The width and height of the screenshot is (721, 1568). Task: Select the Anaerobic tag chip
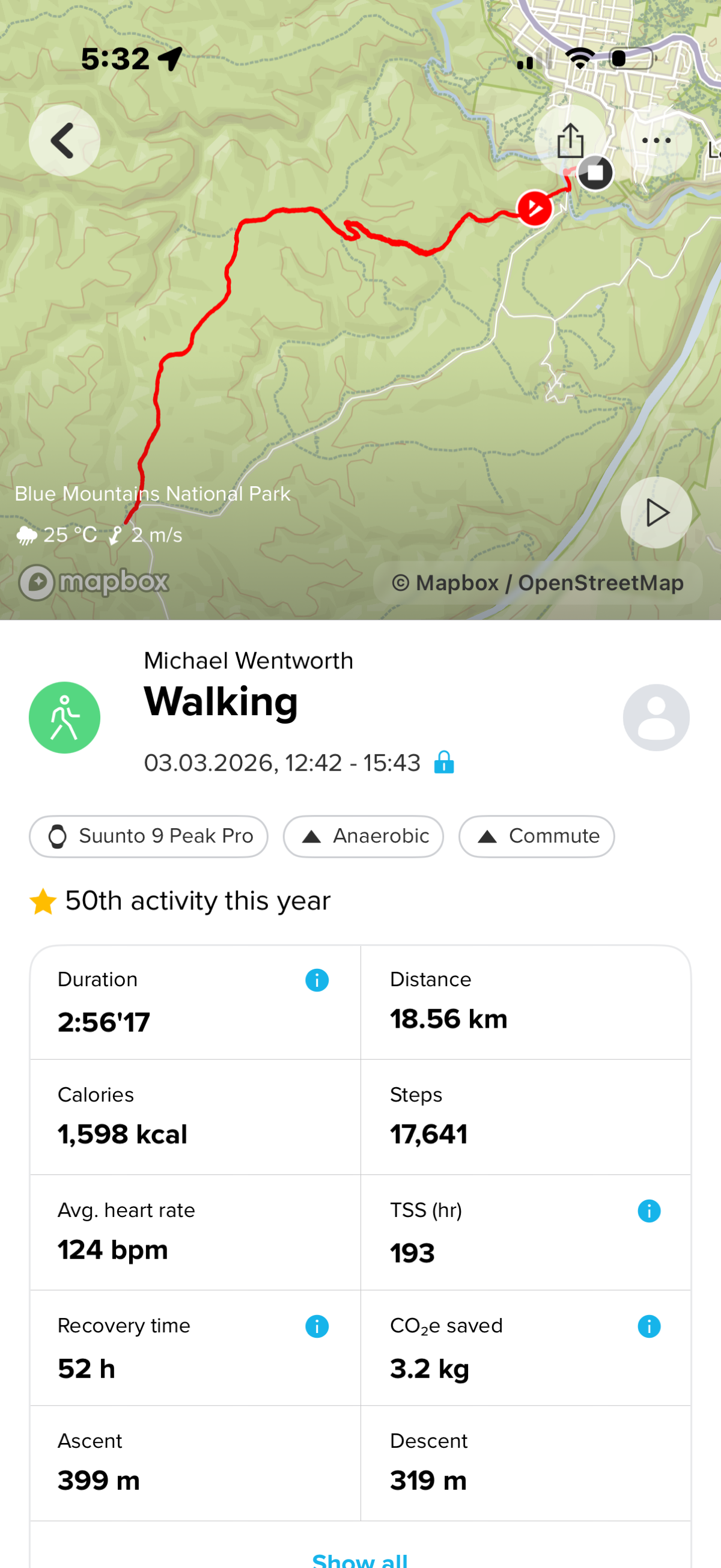coord(364,836)
